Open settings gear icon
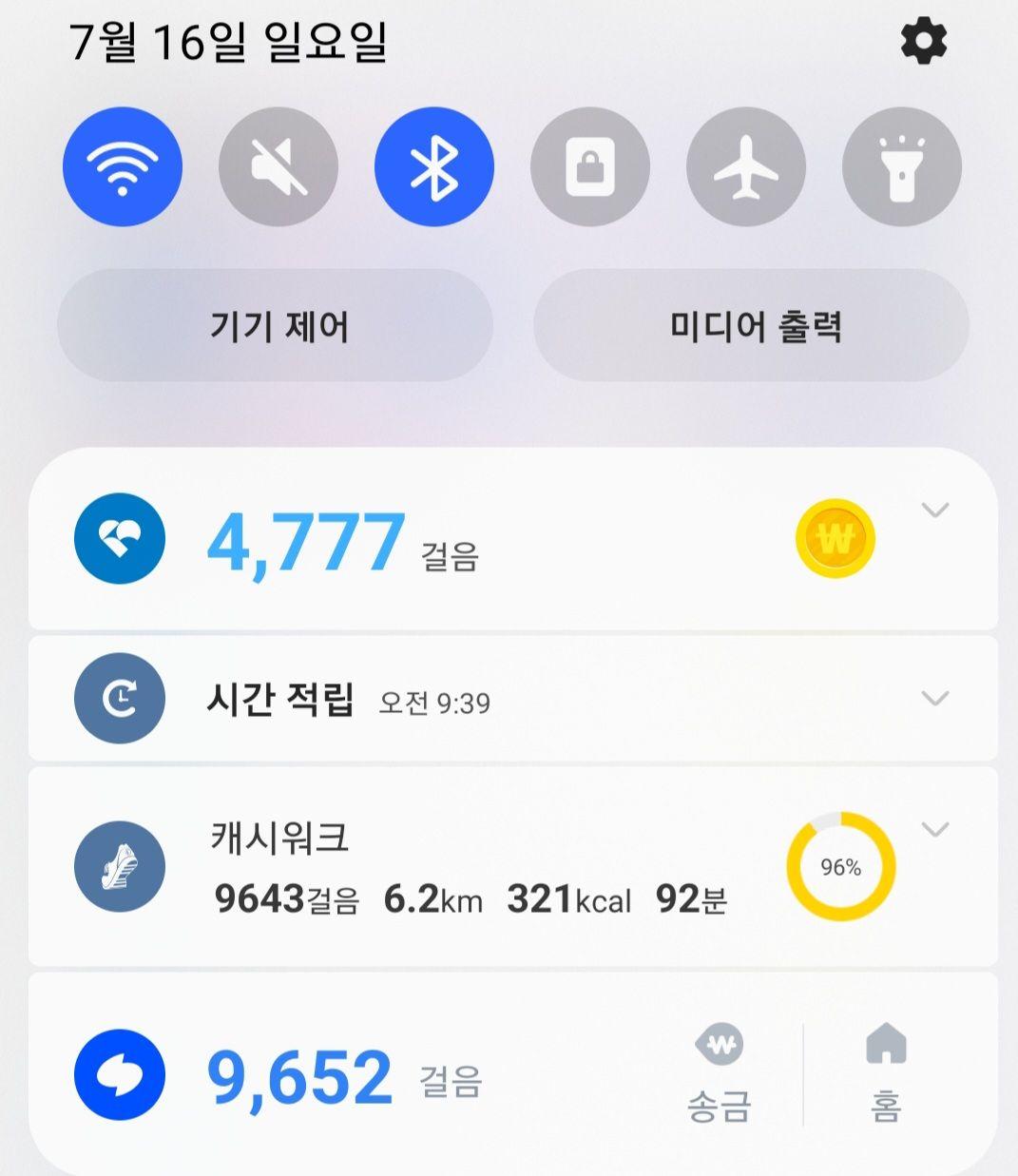This screenshot has width=1018, height=1176. pos(923,42)
